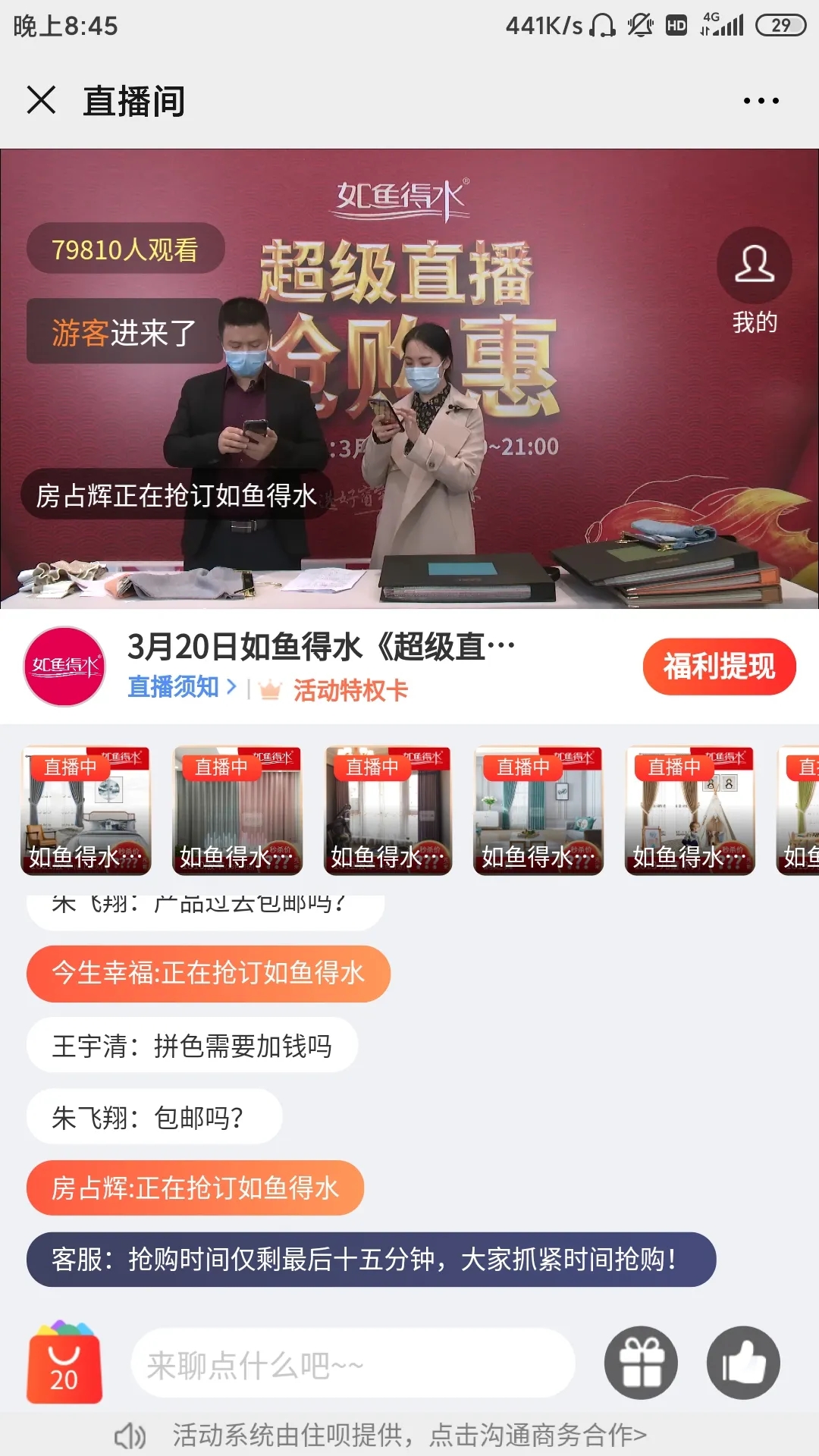Give the live stream a thumbs-up
Viewport: 819px width, 1456px height.
(743, 1363)
